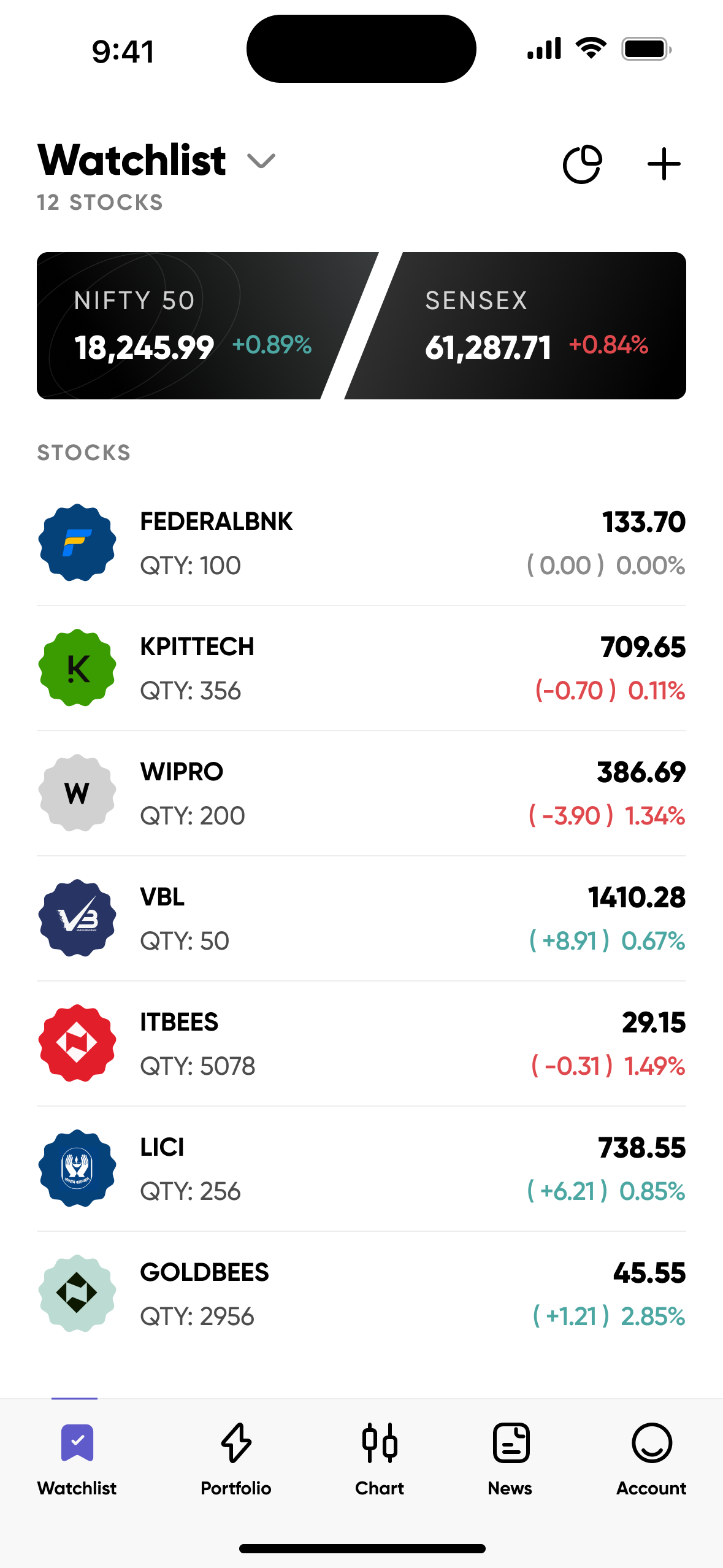Image resolution: width=723 pixels, height=1568 pixels.
Task: Open the Portfolio lightning icon
Action: [x=236, y=1443]
